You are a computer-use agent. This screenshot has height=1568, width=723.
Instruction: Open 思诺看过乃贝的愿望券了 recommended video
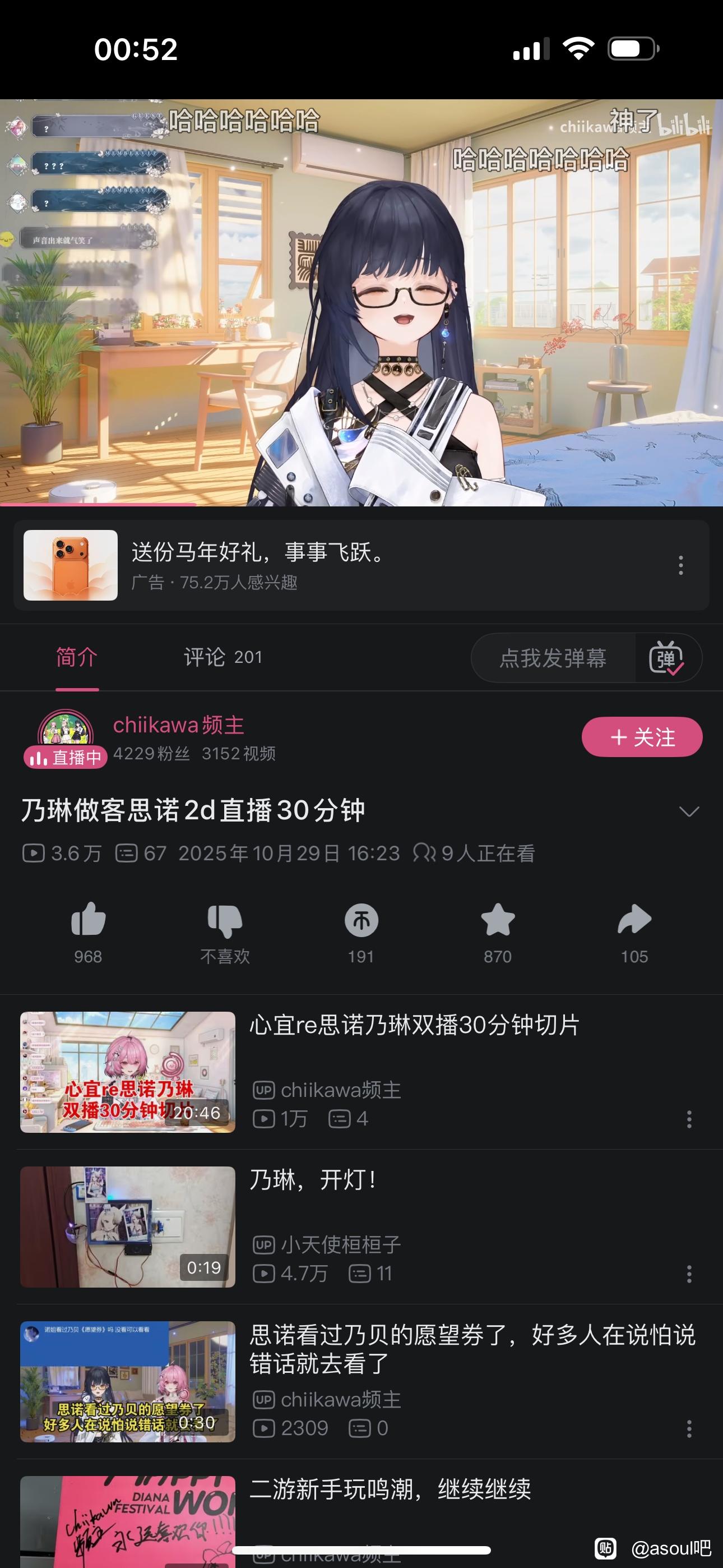pyautogui.click(x=472, y=1348)
